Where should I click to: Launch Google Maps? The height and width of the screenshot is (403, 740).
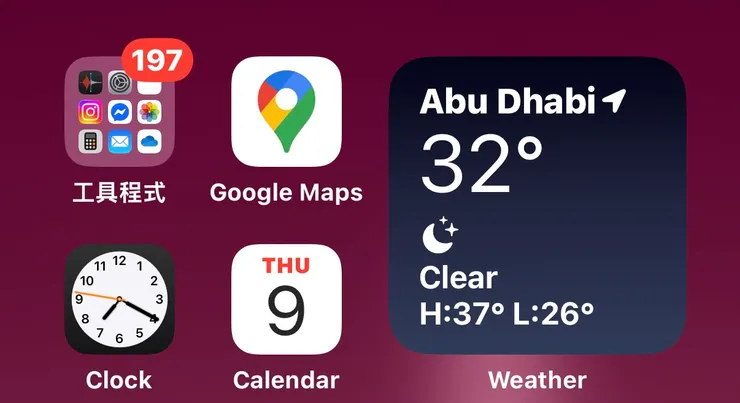click(286, 111)
